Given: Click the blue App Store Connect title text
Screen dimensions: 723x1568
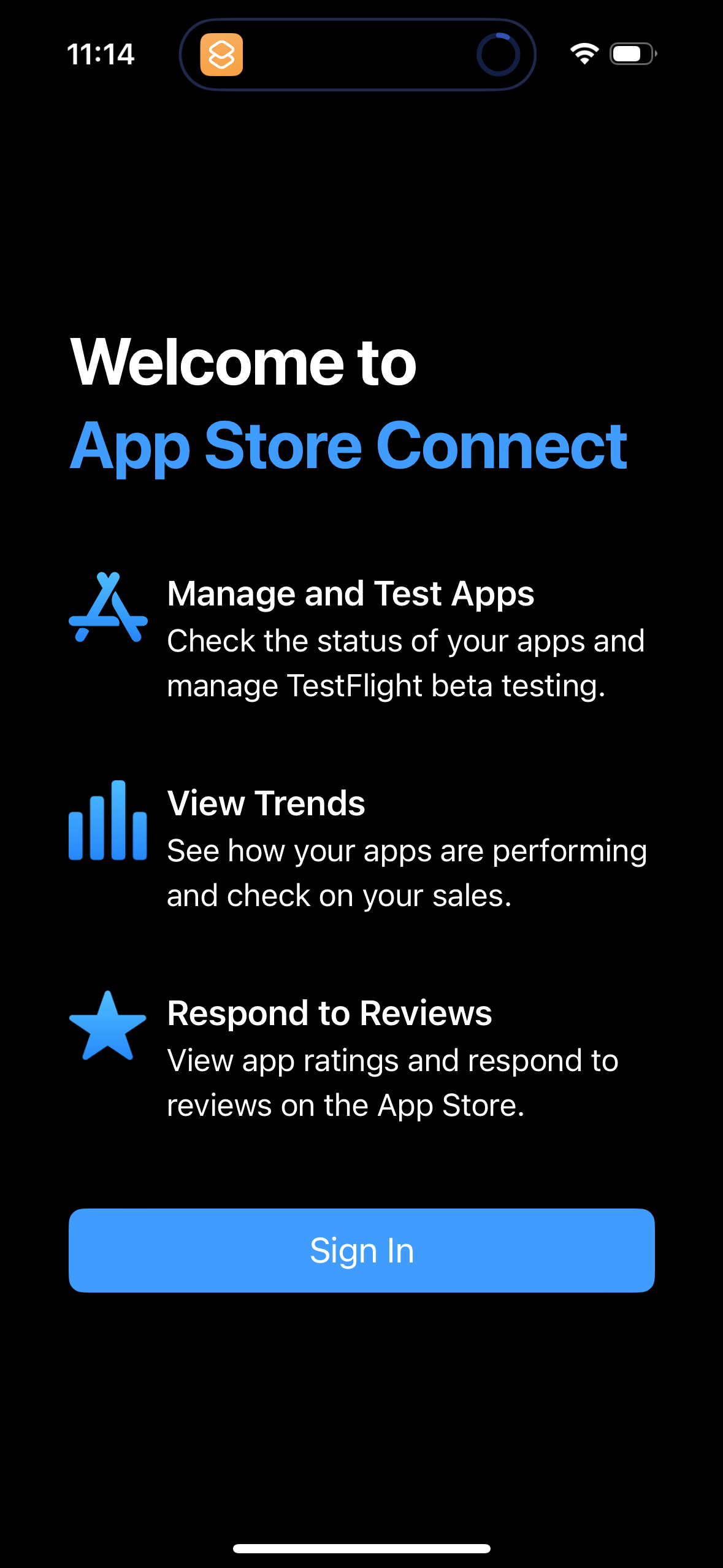Looking at the screenshot, I should (350, 447).
